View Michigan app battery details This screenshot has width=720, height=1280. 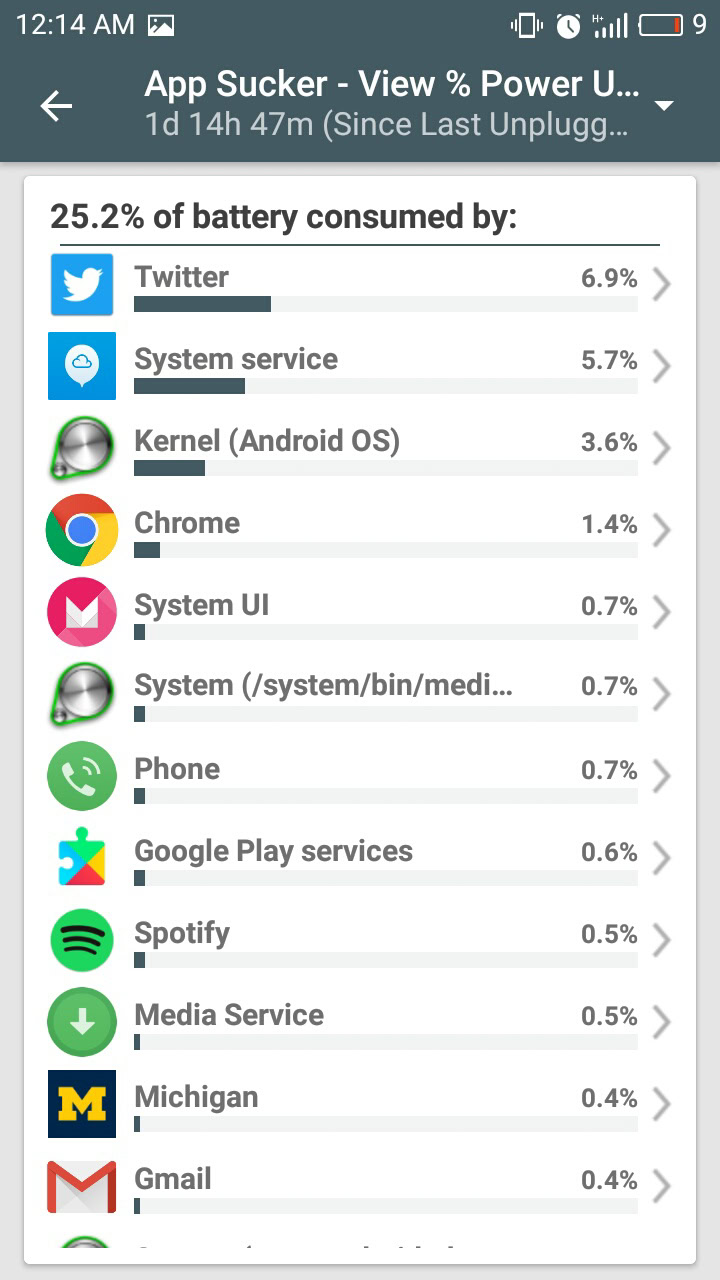(360, 1105)
